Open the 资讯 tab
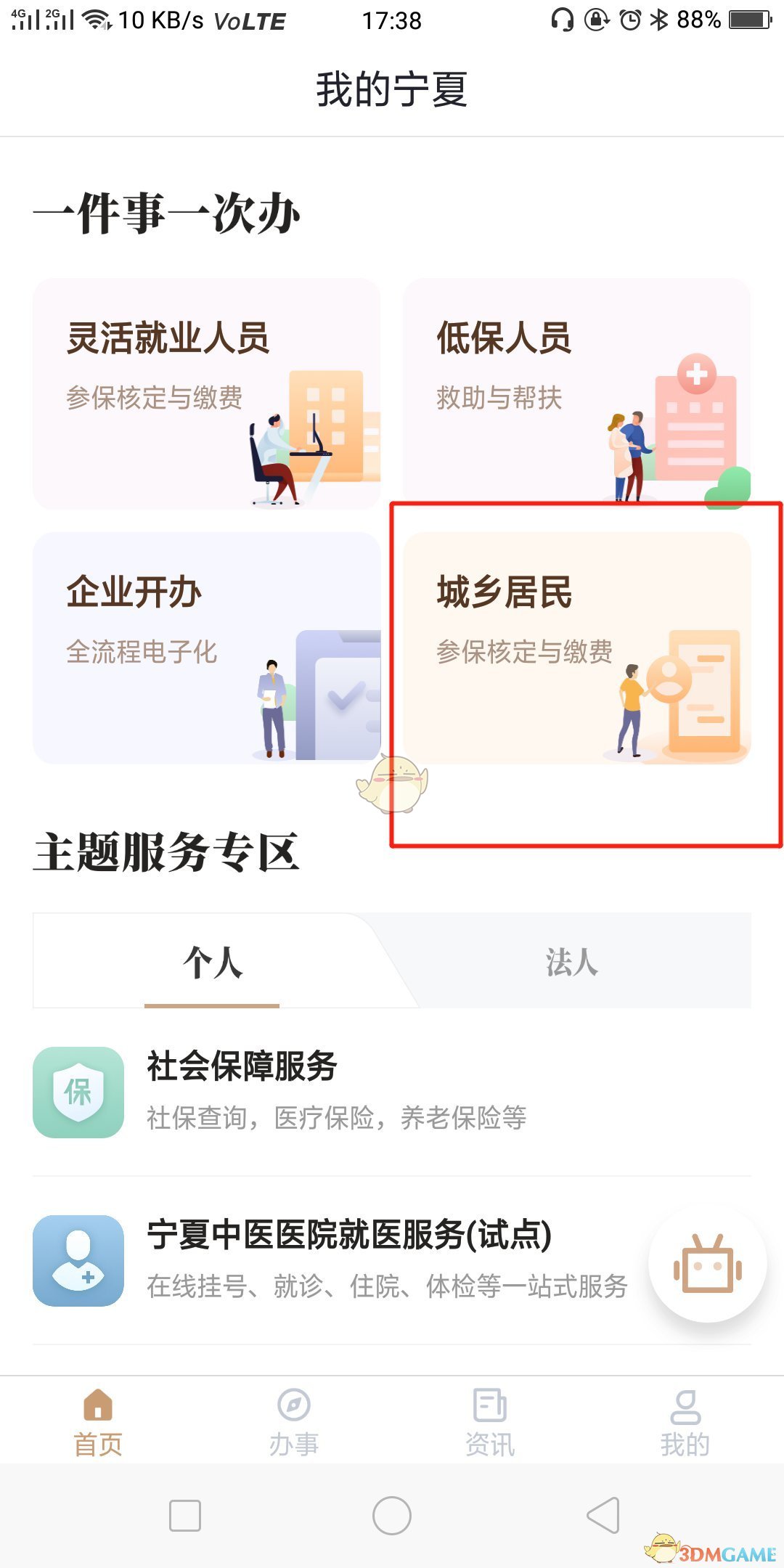The width and height of the screenshot is (784, 1568). tap(490, 1423)
